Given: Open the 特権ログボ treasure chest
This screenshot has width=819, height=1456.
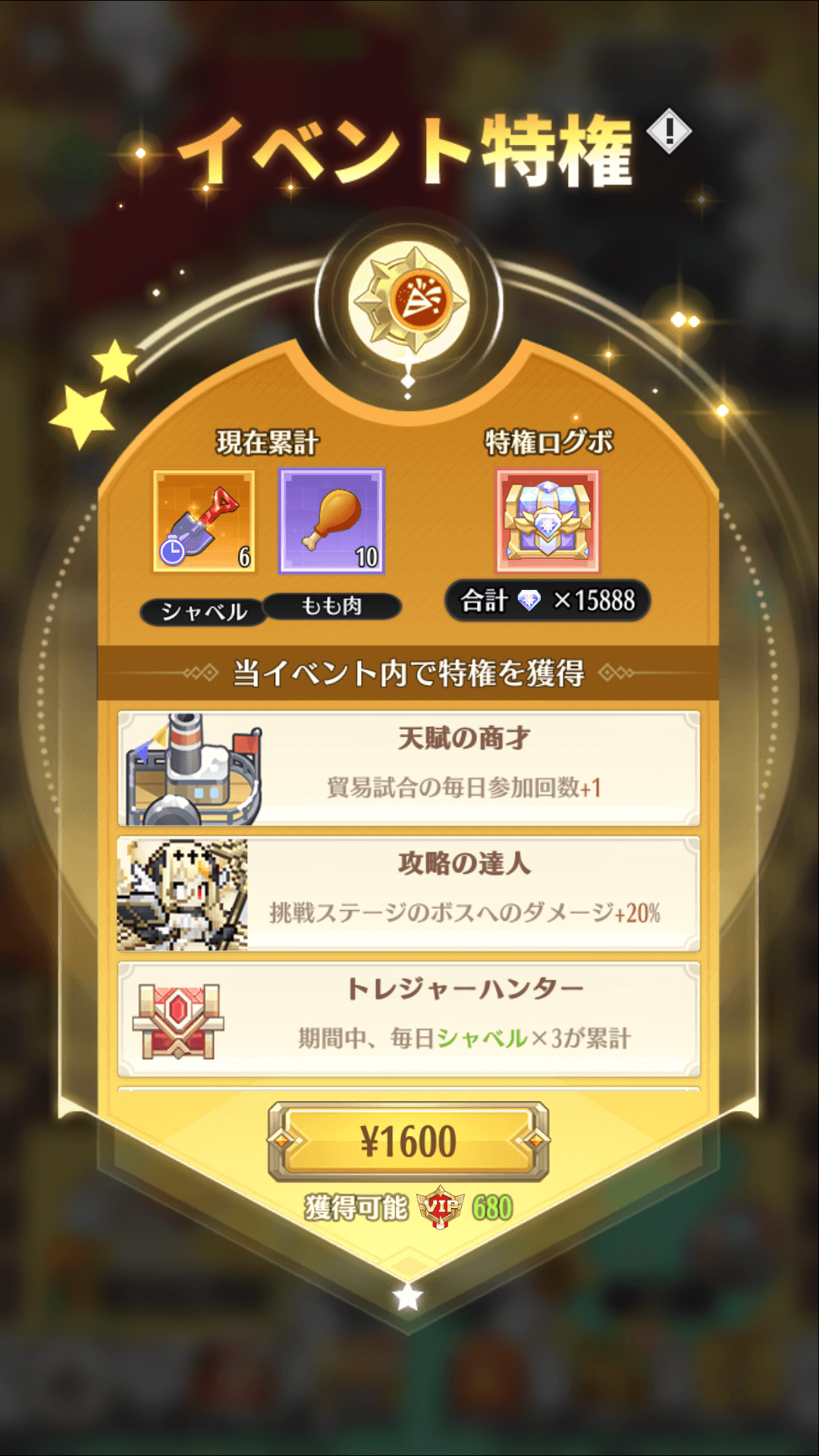Looking at the screenshot, I should pos(548,521).
